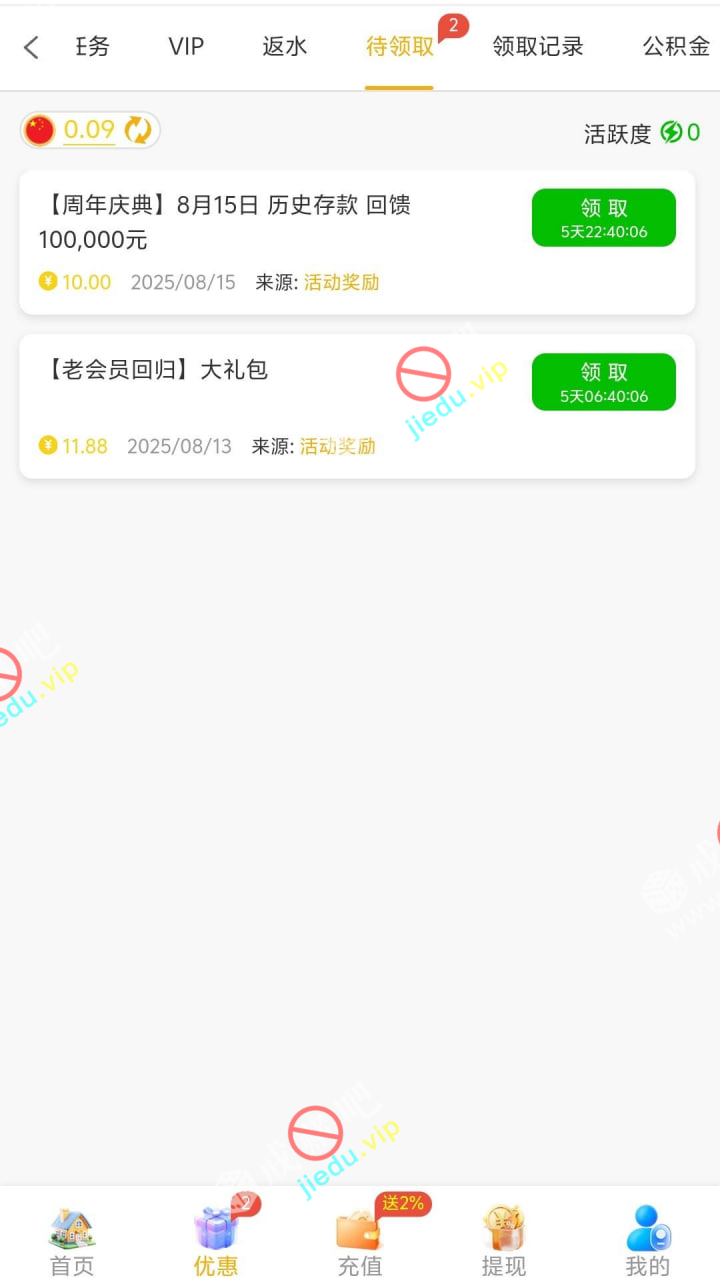This screenshot has height=1280, width=720.
Task: Go back using the top-left arrow
Action: pos(31,47)
